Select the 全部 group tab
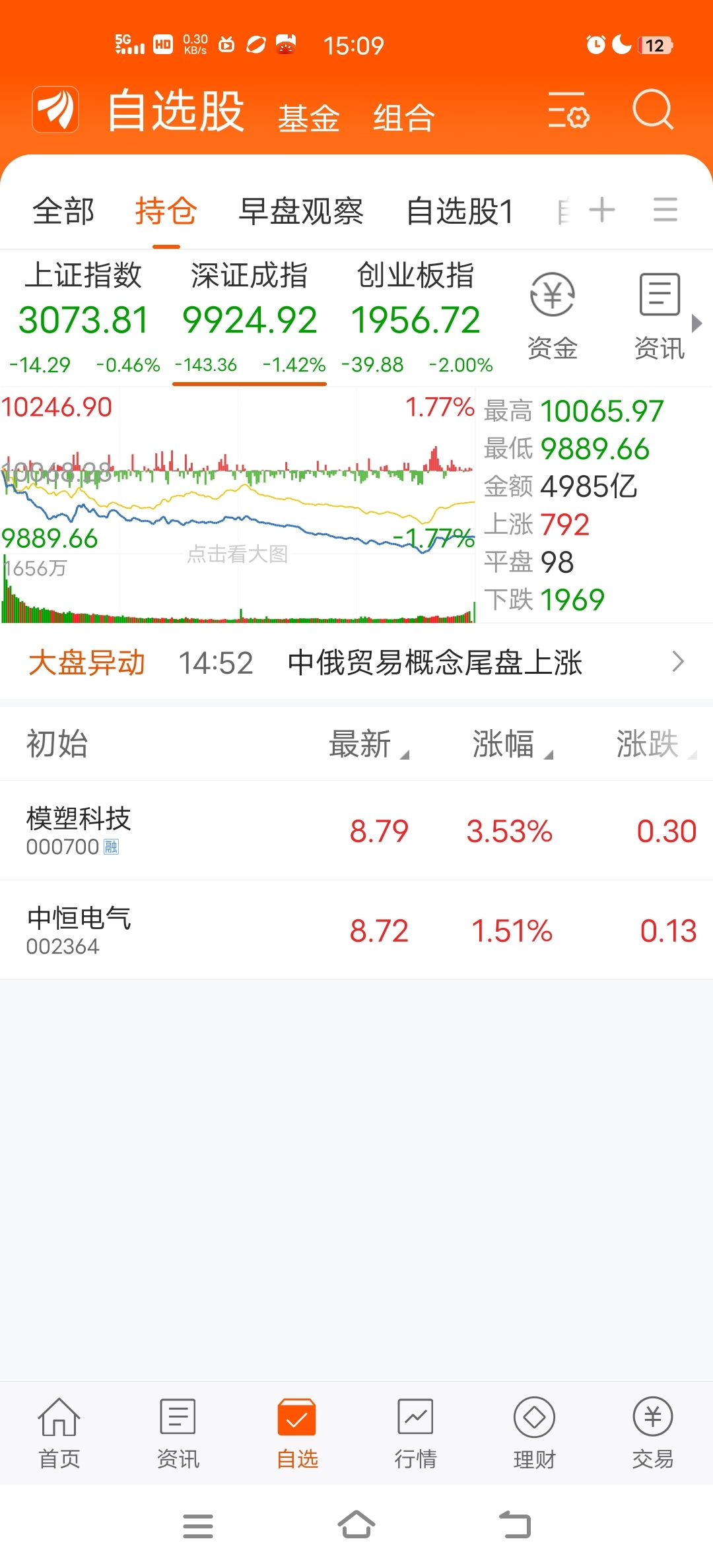 63,211
